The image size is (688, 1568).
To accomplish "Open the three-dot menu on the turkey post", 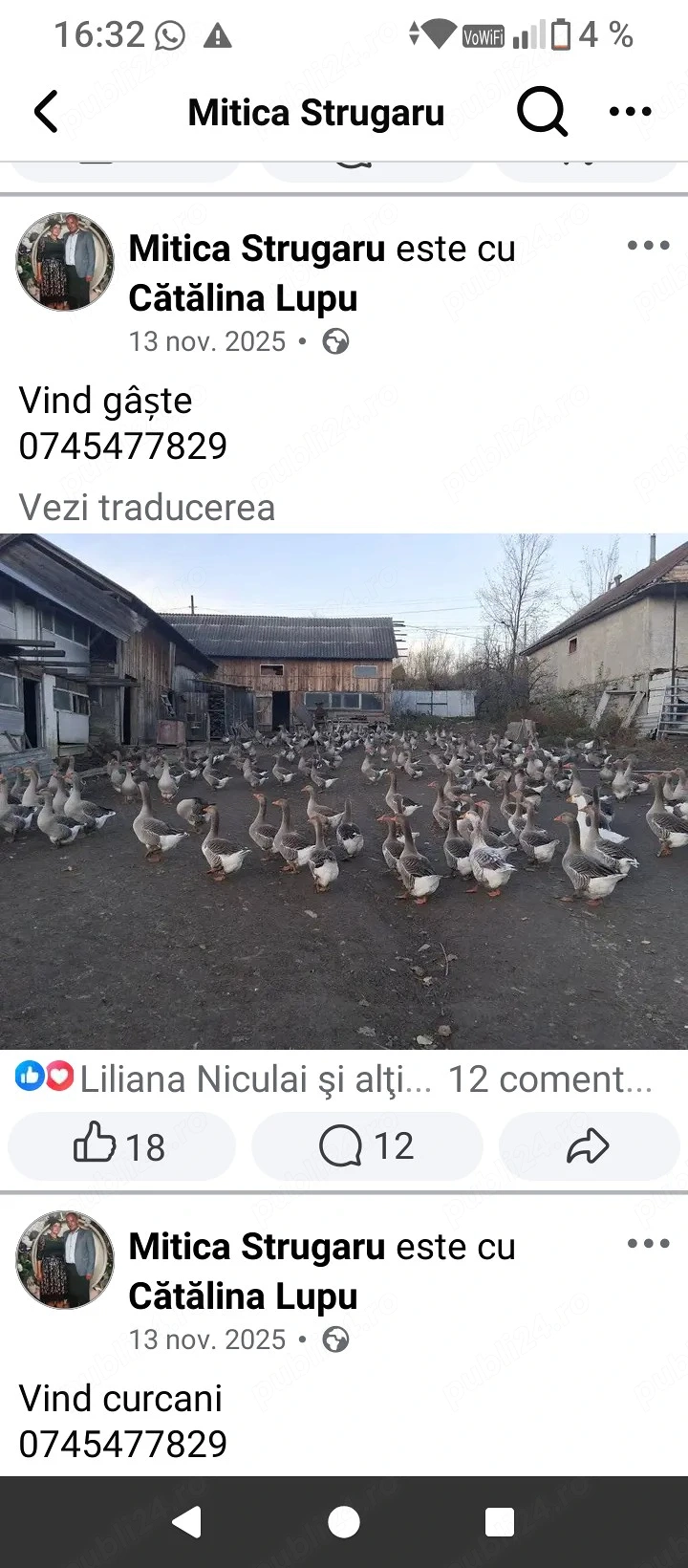I will pos(648,1243).
